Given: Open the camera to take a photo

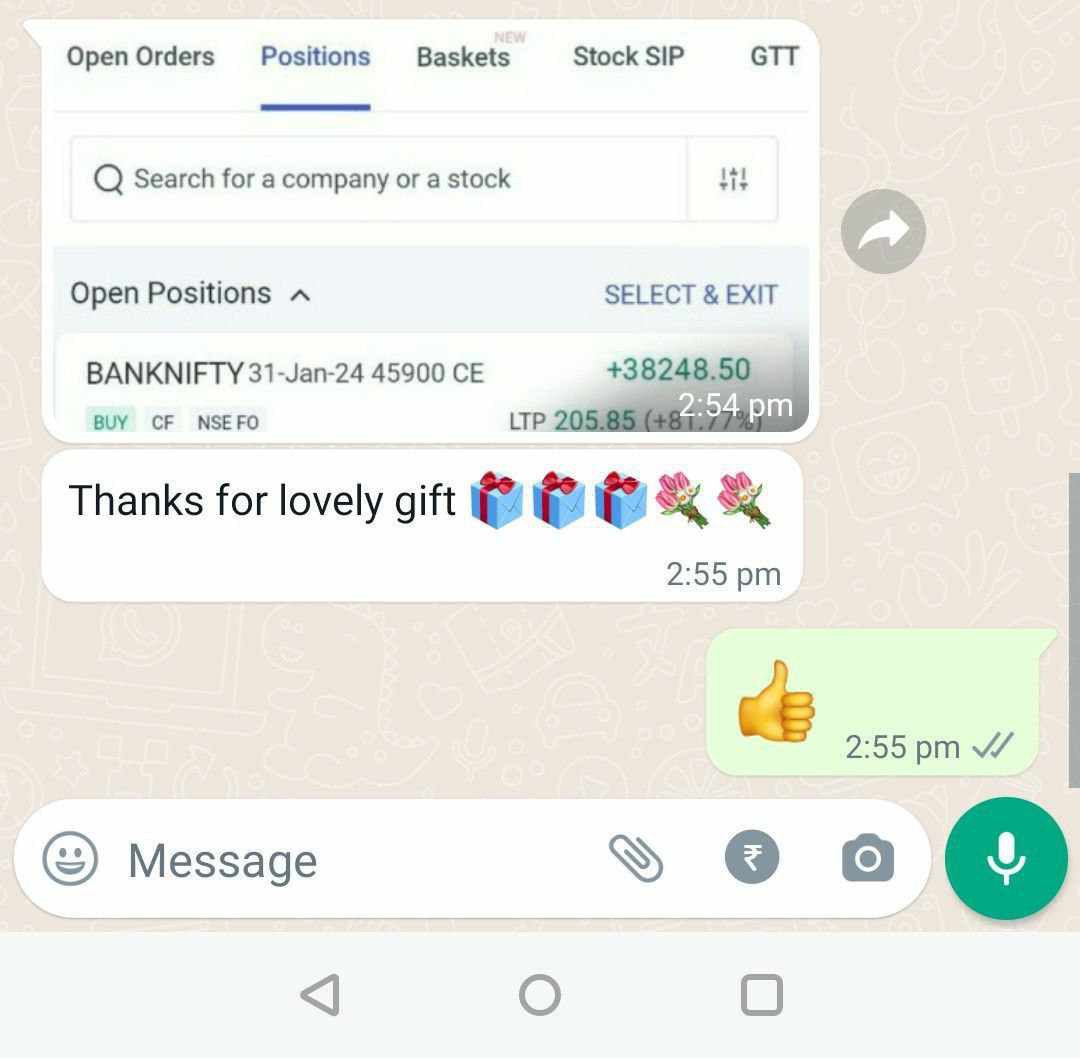Looking at the screenshot, I should click(x=867, y=858).
